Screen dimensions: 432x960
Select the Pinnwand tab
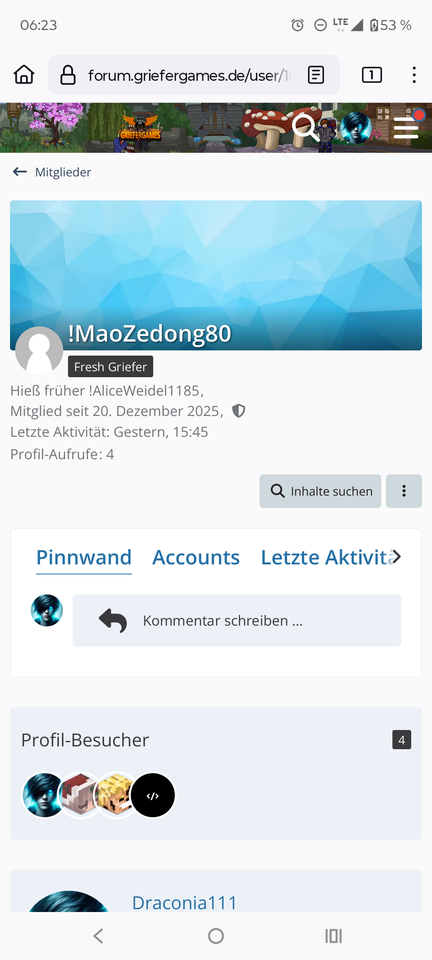click(x=84, y=557)
